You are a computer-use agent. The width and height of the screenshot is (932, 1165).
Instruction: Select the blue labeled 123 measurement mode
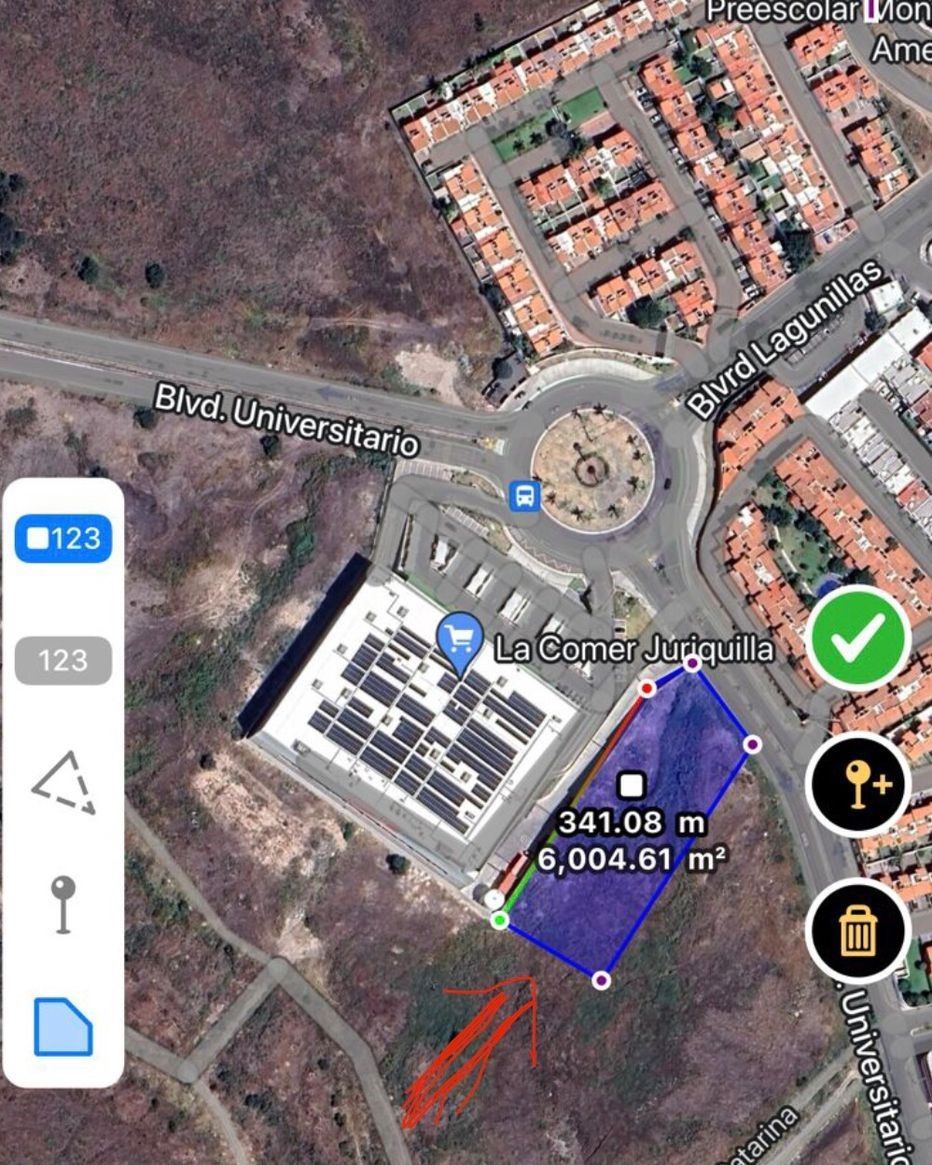[63, 539]
